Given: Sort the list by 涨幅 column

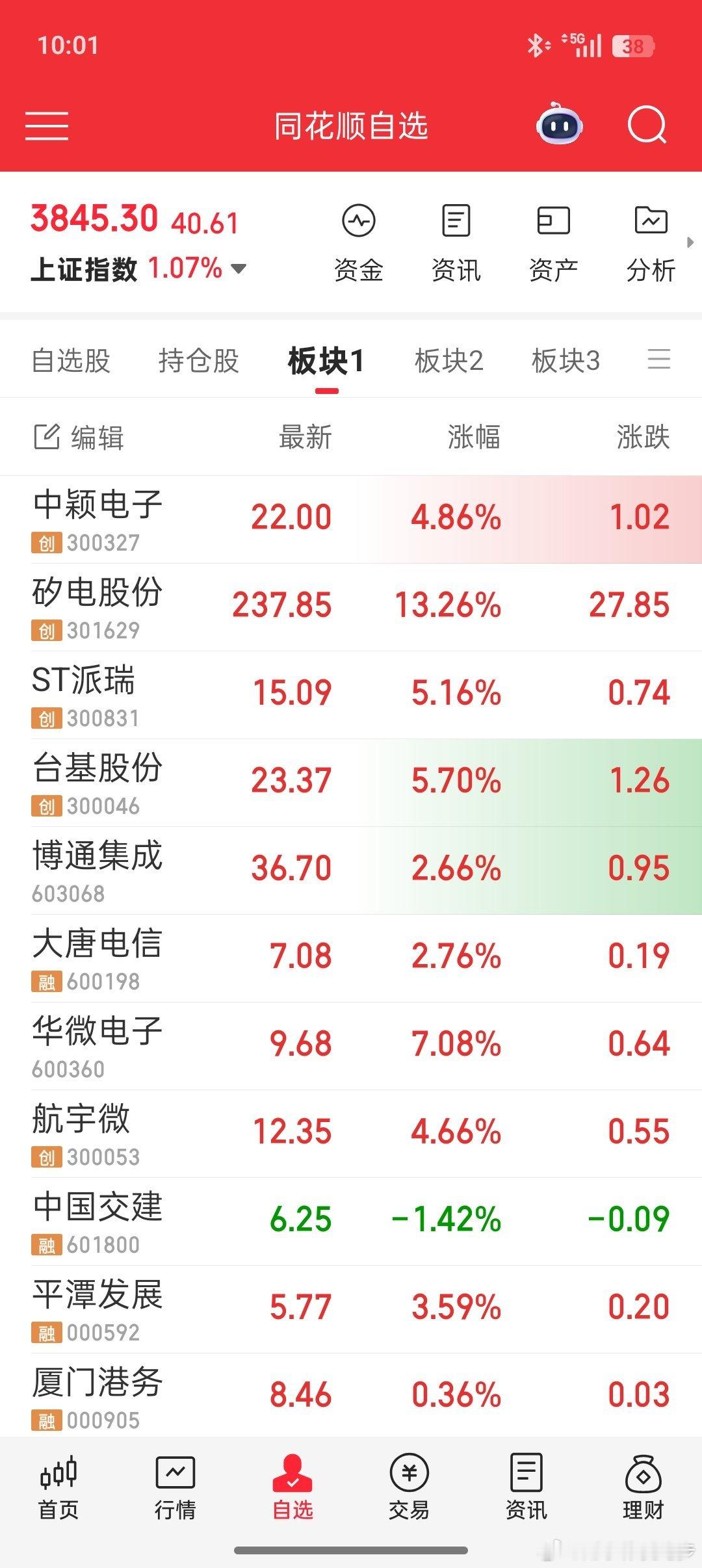Looking at the screenshot, I should coord(474,437).
